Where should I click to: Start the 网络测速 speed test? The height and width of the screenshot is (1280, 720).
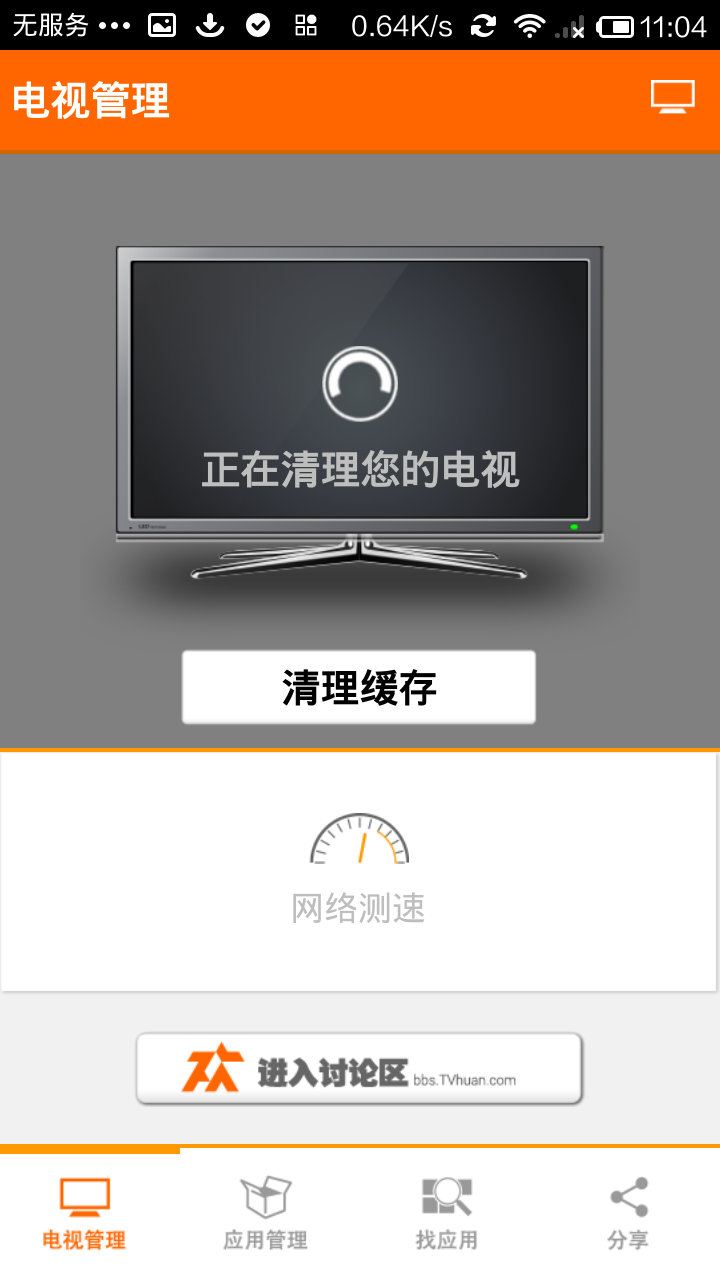[x=359, y=868]
